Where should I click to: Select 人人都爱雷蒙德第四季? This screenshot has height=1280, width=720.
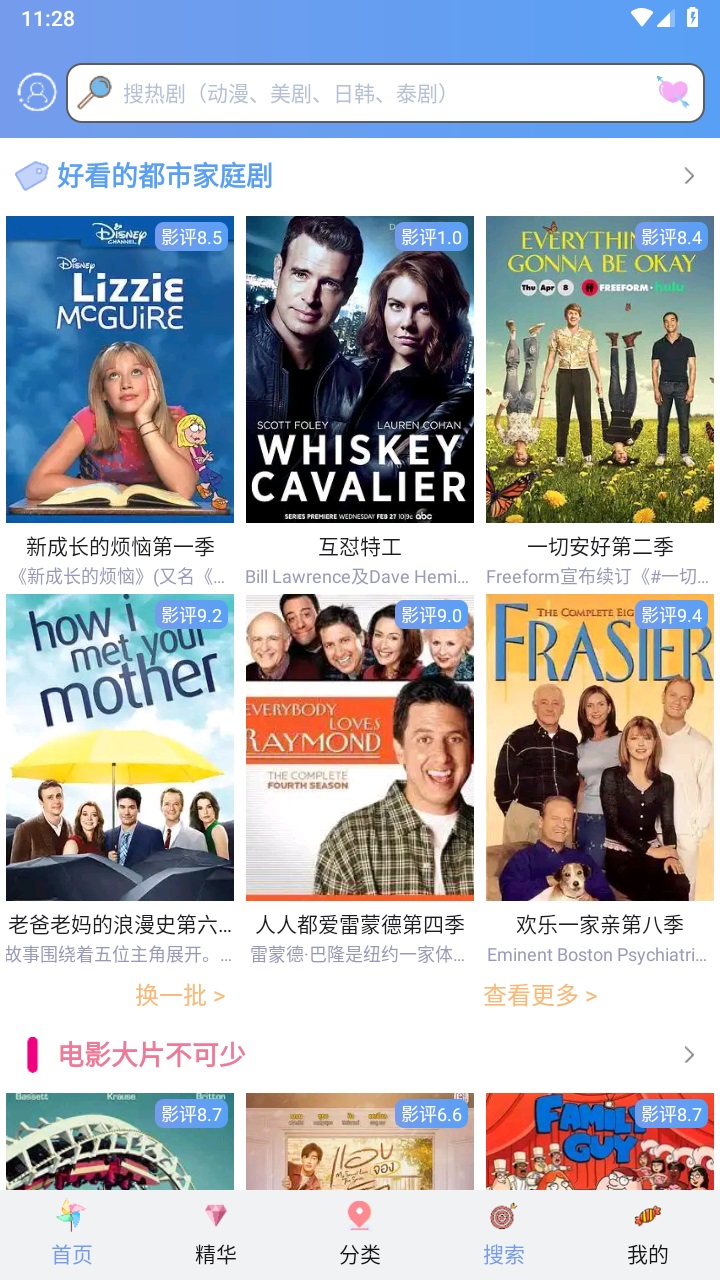pos(360,748)
